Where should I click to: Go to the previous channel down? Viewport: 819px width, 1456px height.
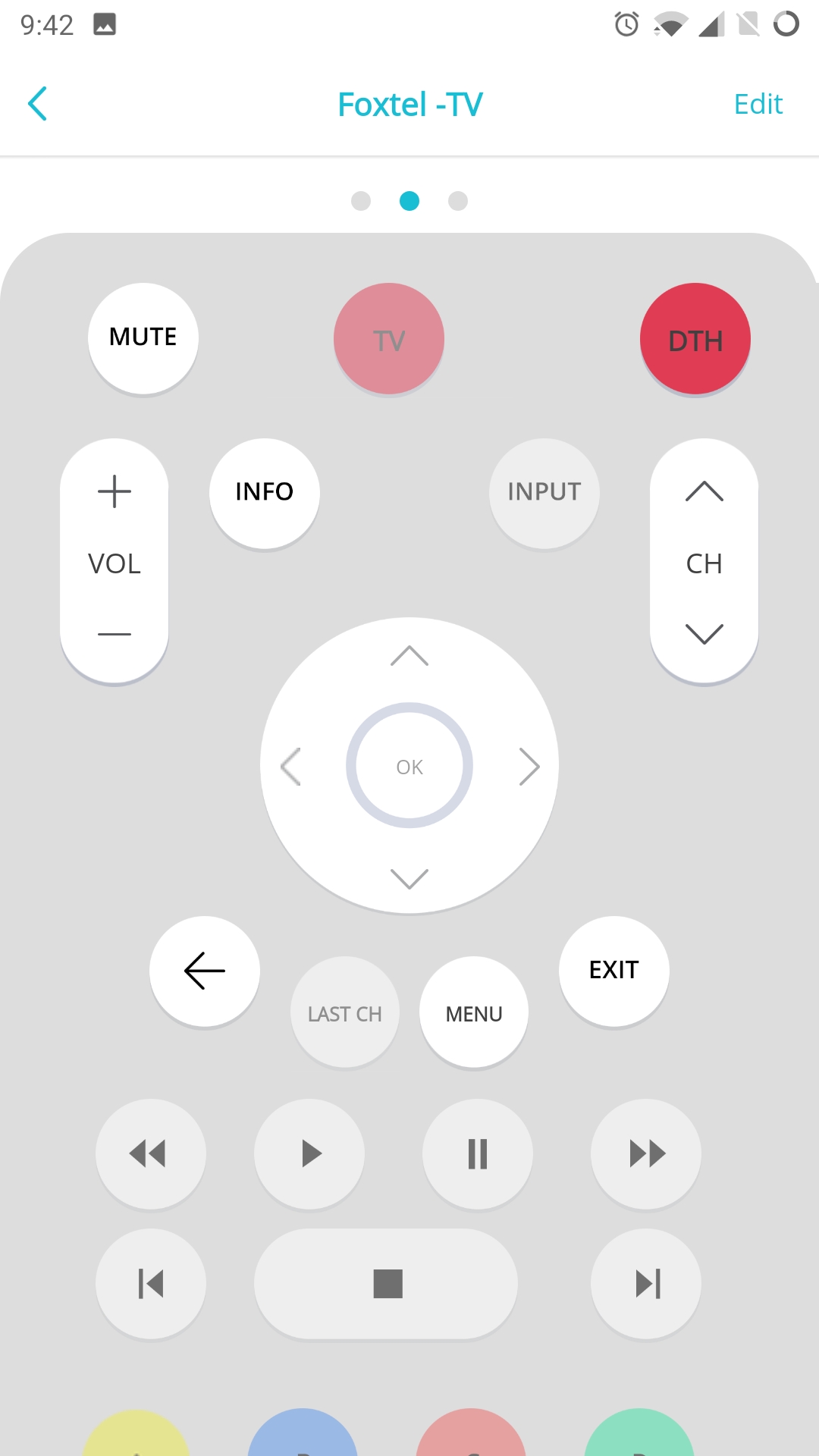[704, 634]
